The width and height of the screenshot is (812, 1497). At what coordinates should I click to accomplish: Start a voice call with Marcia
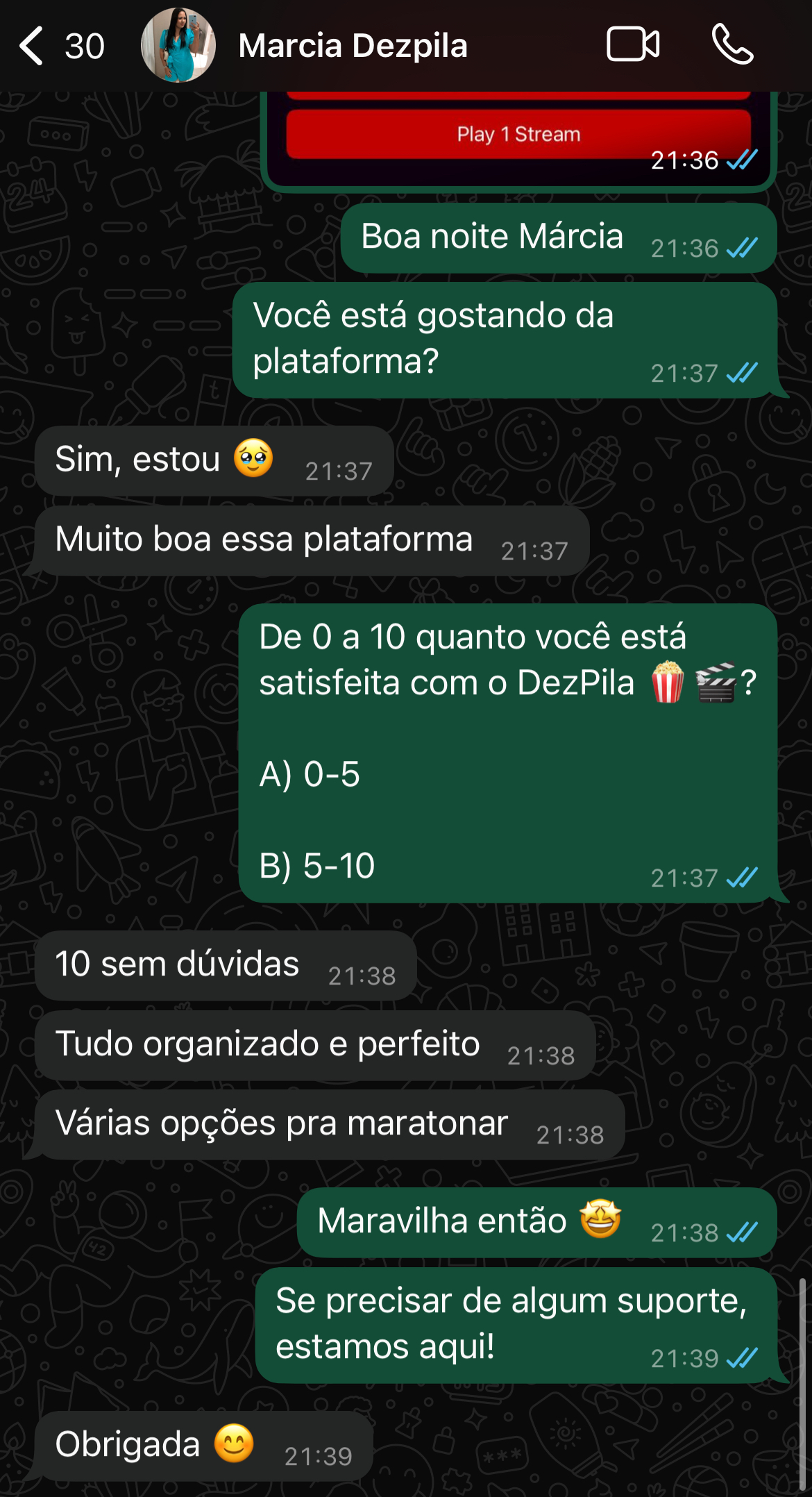(x=732, y=45)
